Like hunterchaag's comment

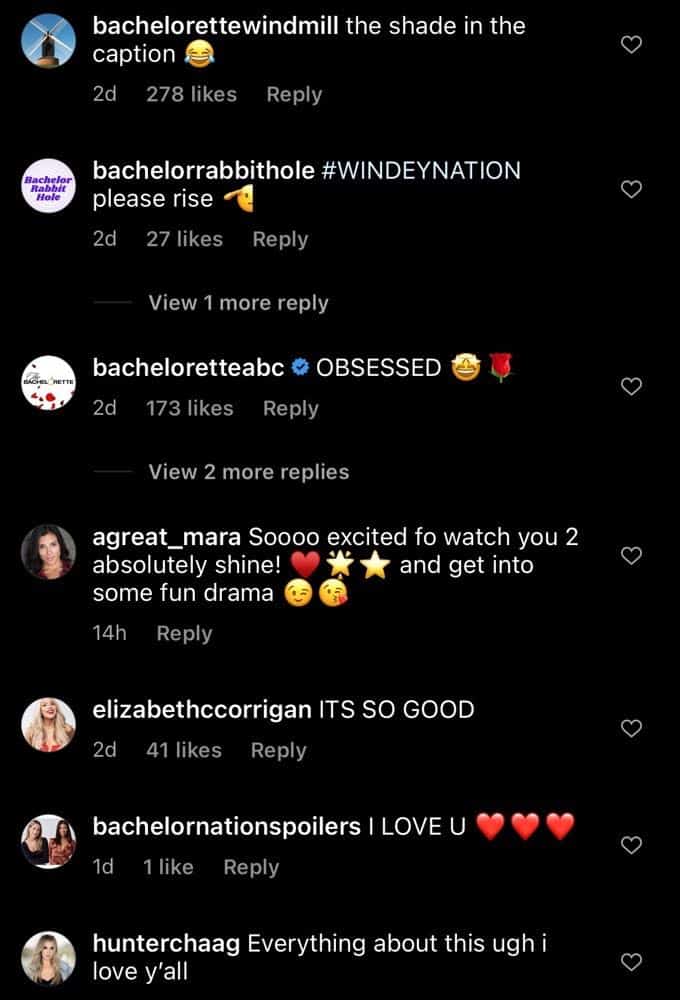(631, 961)
